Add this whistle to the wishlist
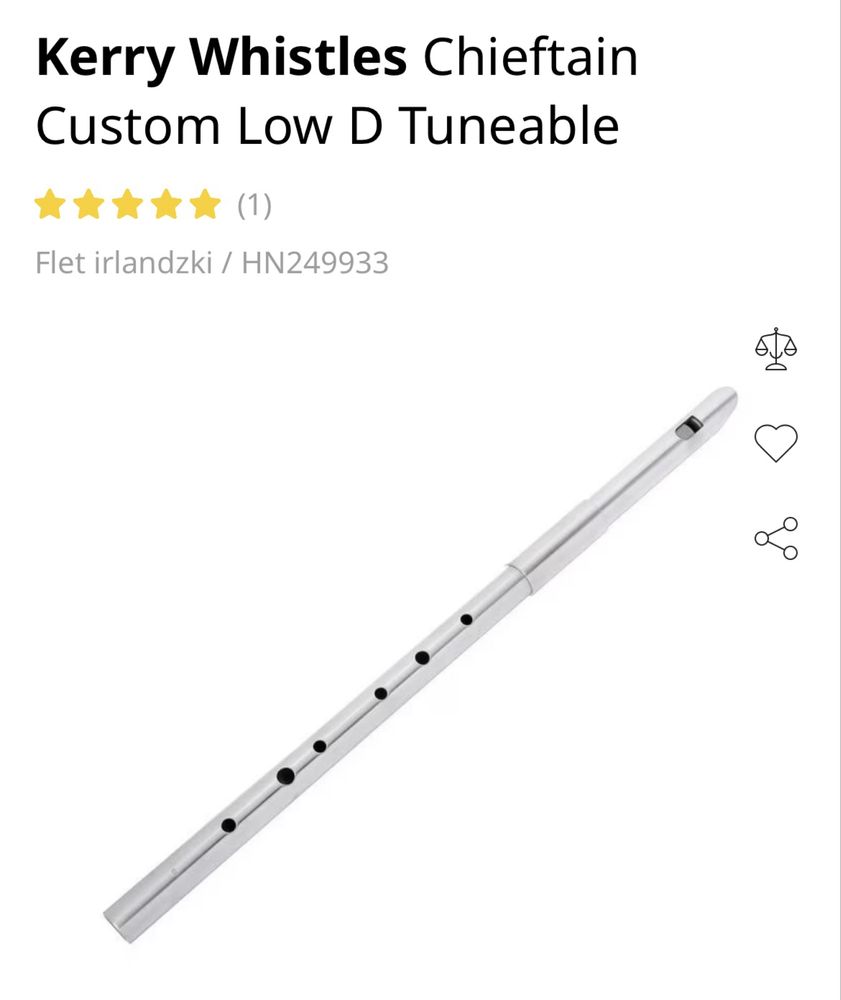Screen dimensions: 841x1000 pyautogui.click(x=776, y=443)
